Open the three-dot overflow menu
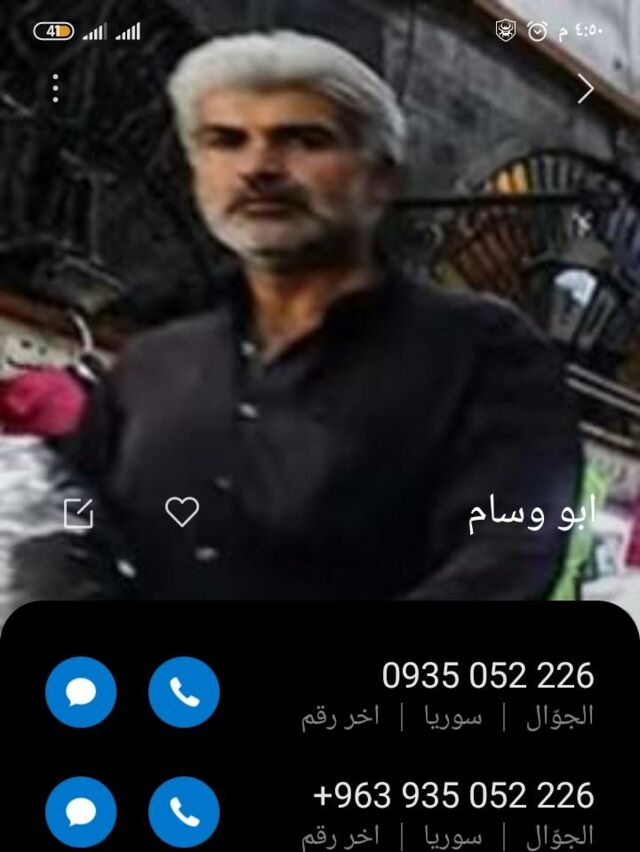The image size is (640, 852). pyautogui.click(x=56, y=88)
